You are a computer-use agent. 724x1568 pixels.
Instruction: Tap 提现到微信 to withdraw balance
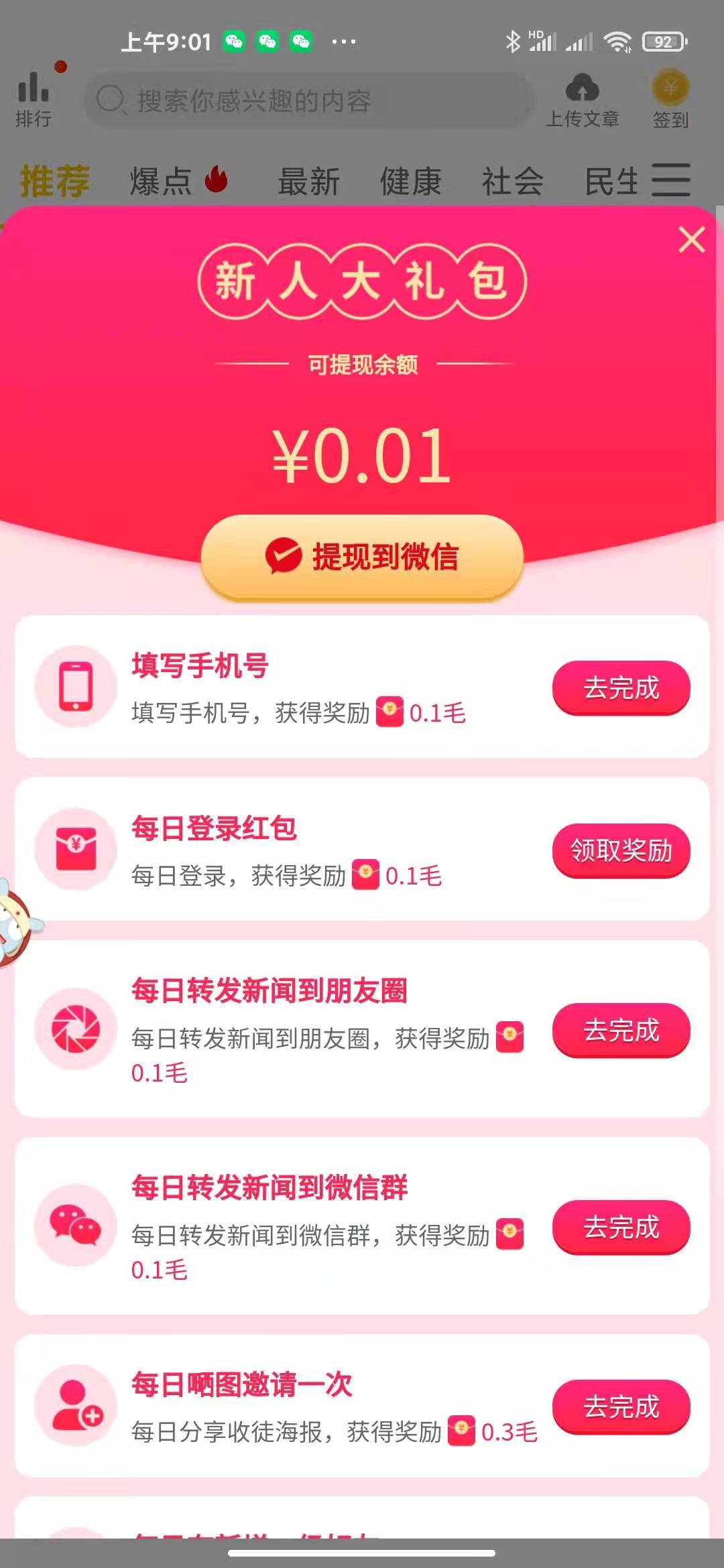coord(362,557)
